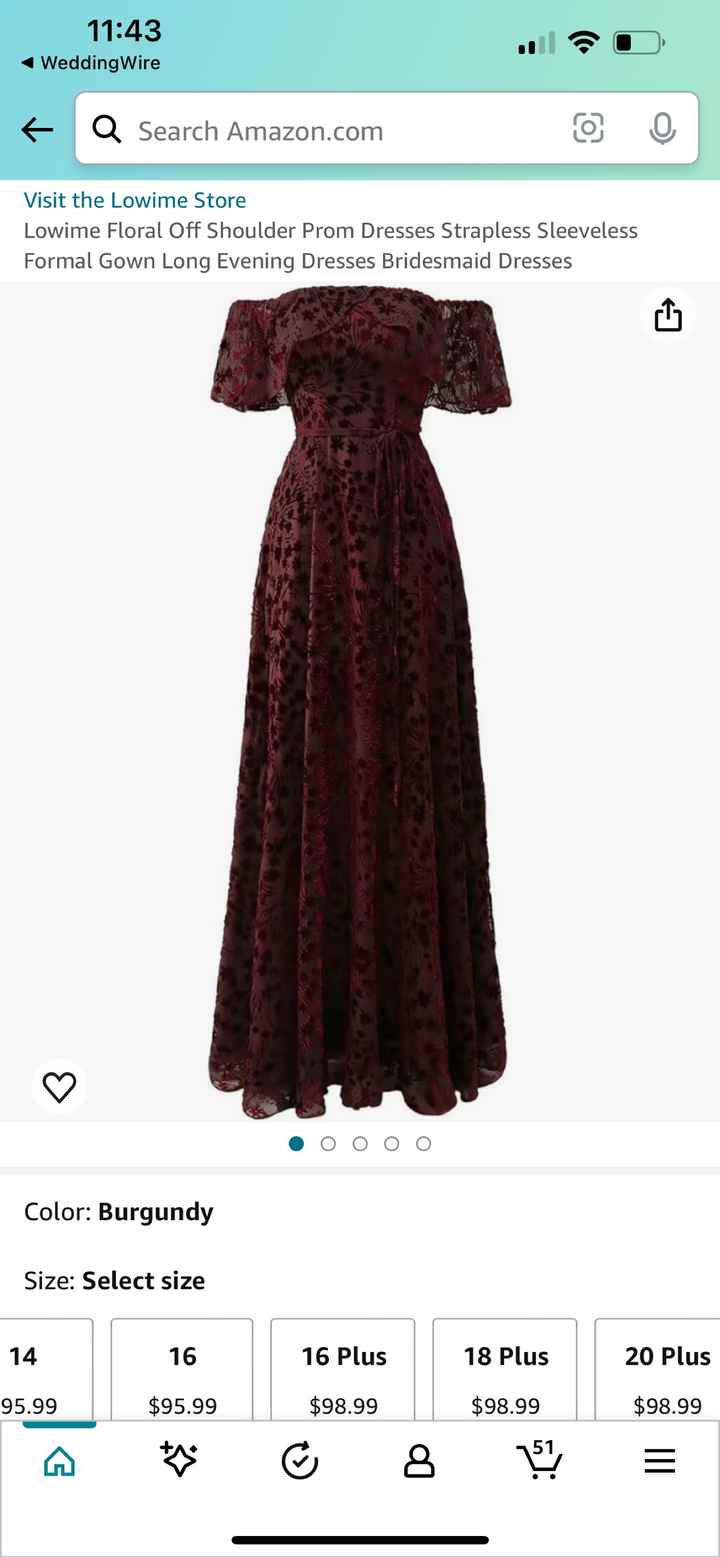
Task: Open the camera visual search in search bar
Action: click(588, 129)
